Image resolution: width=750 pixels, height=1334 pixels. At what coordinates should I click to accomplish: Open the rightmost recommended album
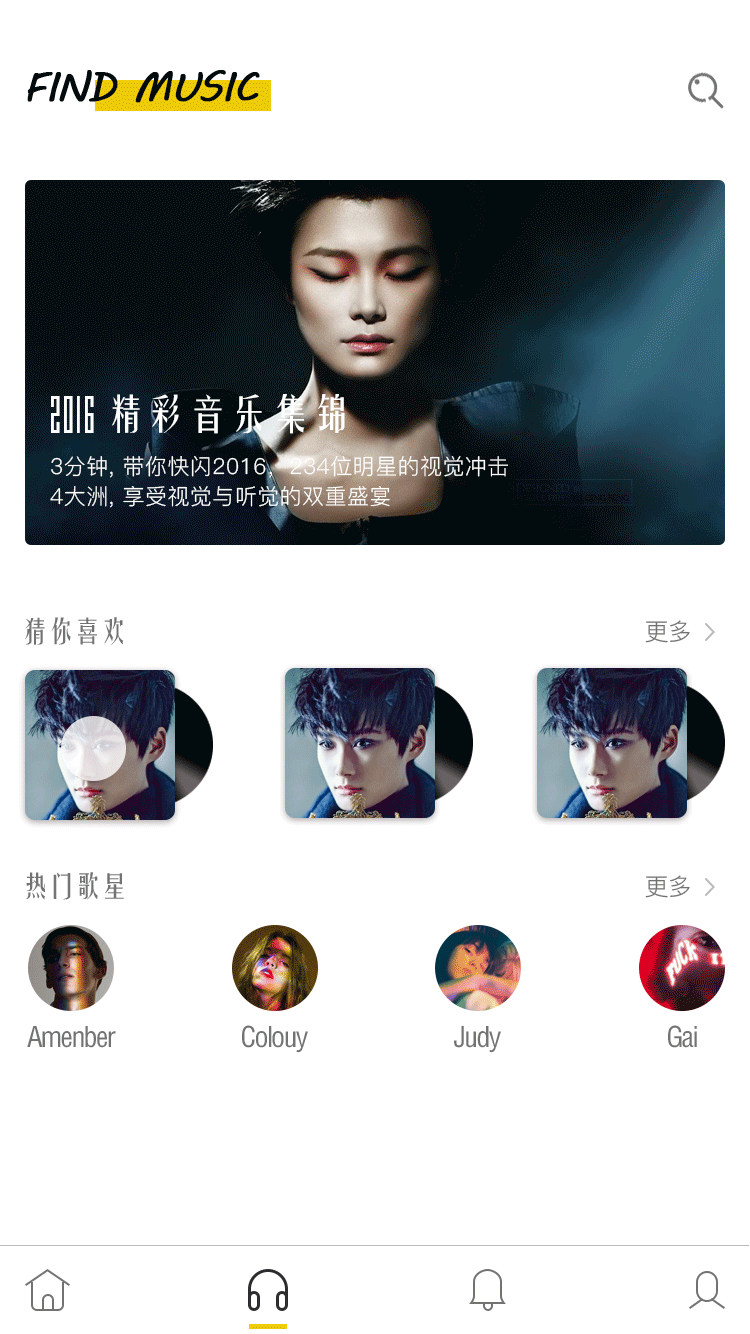tap(612, 744)
